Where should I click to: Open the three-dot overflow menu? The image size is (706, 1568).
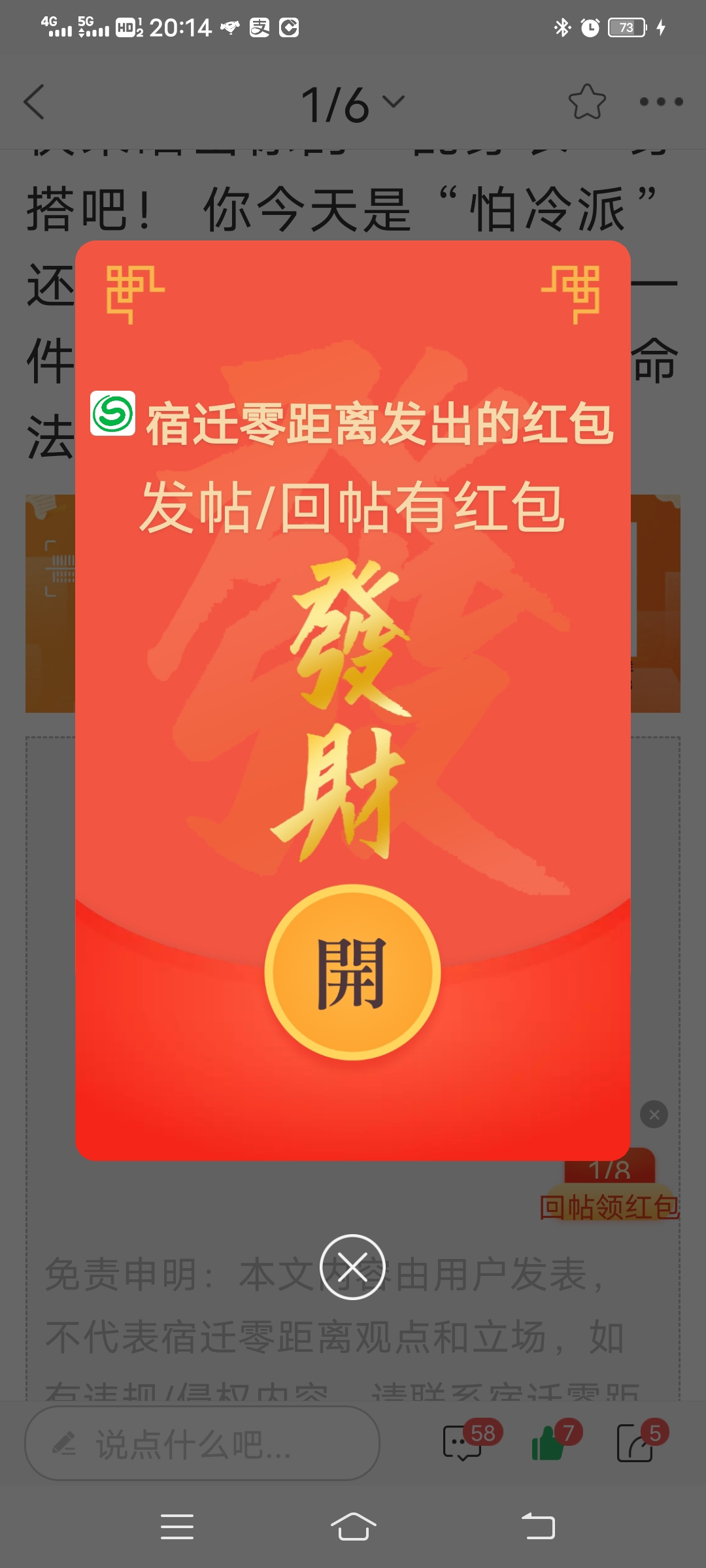pyautogui.click(x=661, y=102)
